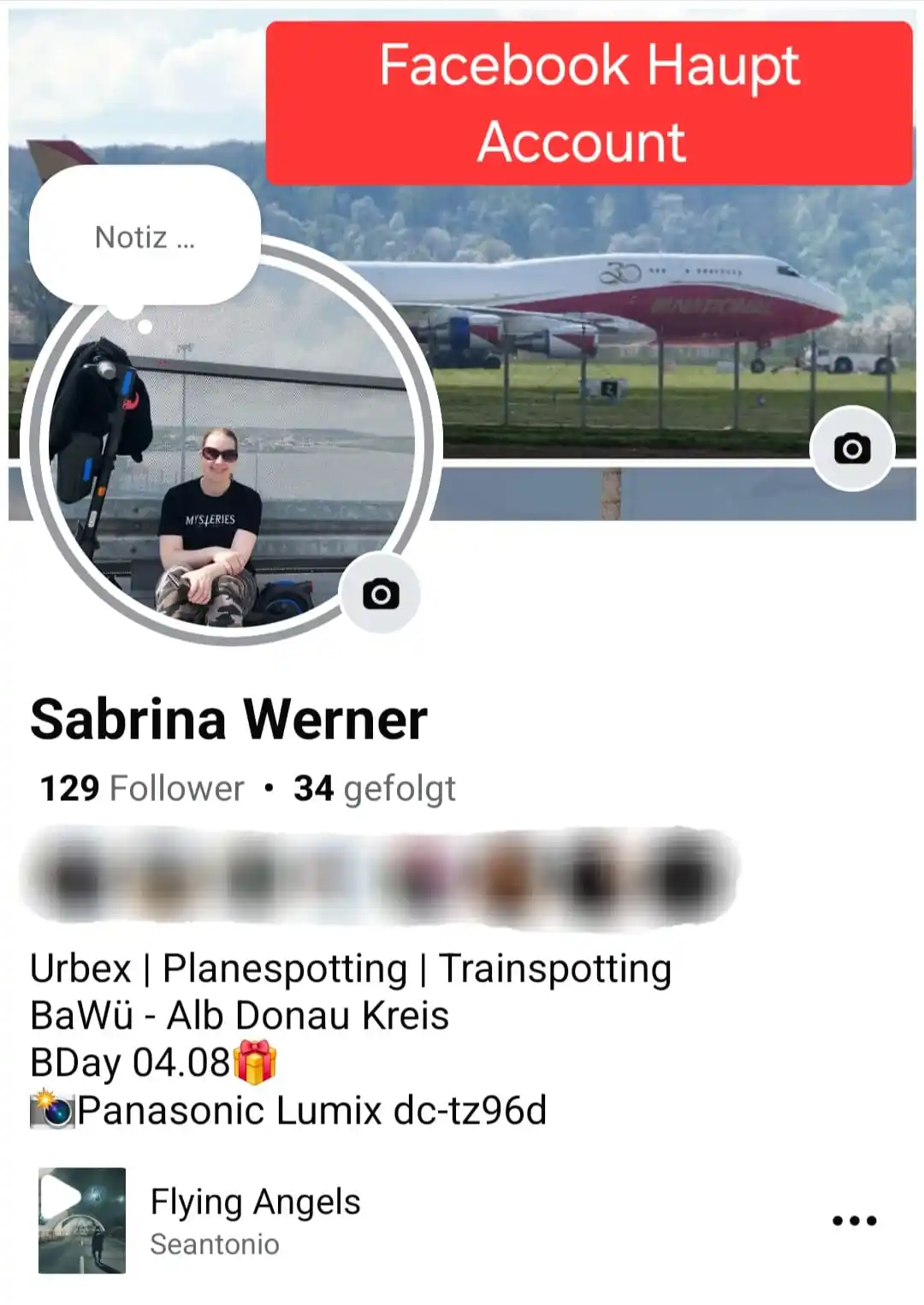This screenshot has height=1305, width=924.
Task: Open the 34 gefolgt list
Action: 375,788
